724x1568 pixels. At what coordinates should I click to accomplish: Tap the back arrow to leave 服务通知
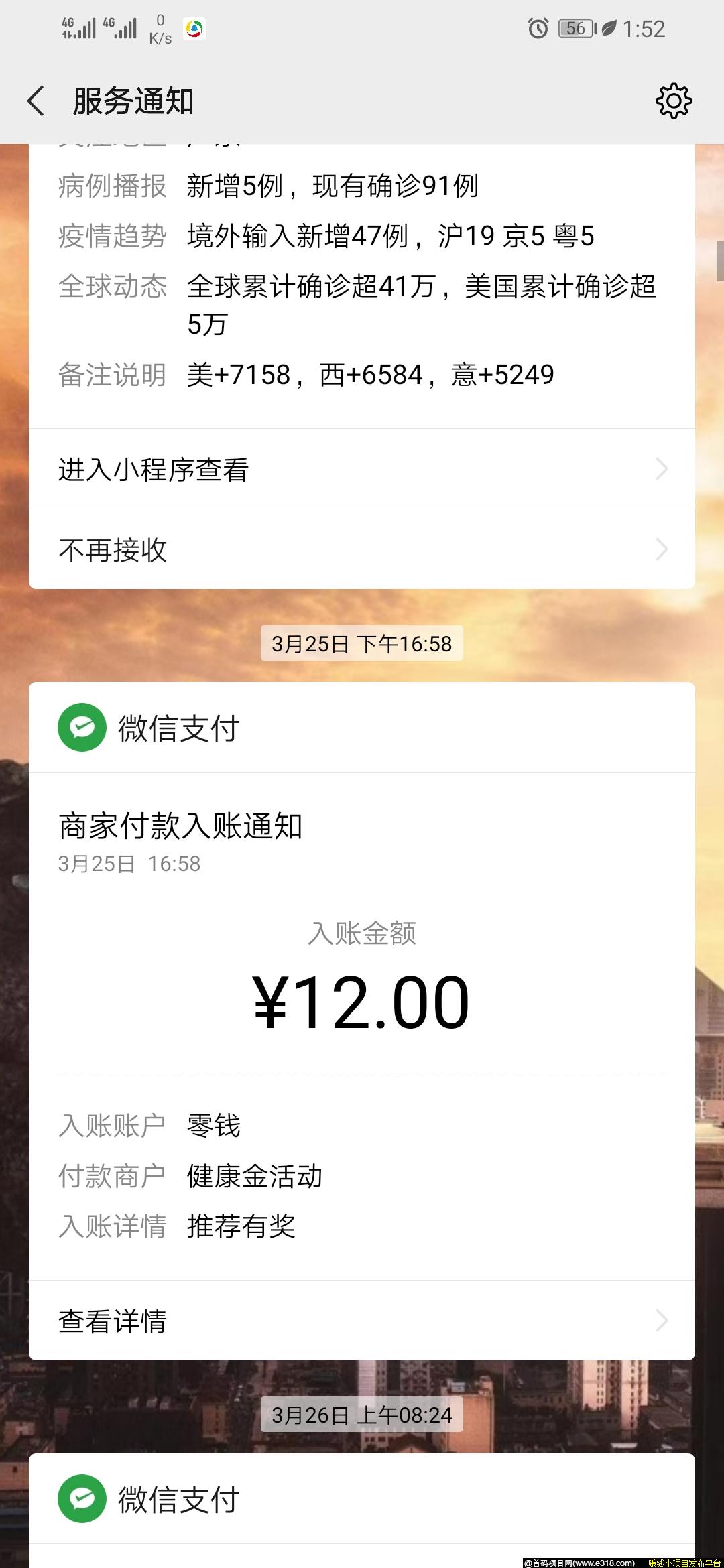point(35,101)
